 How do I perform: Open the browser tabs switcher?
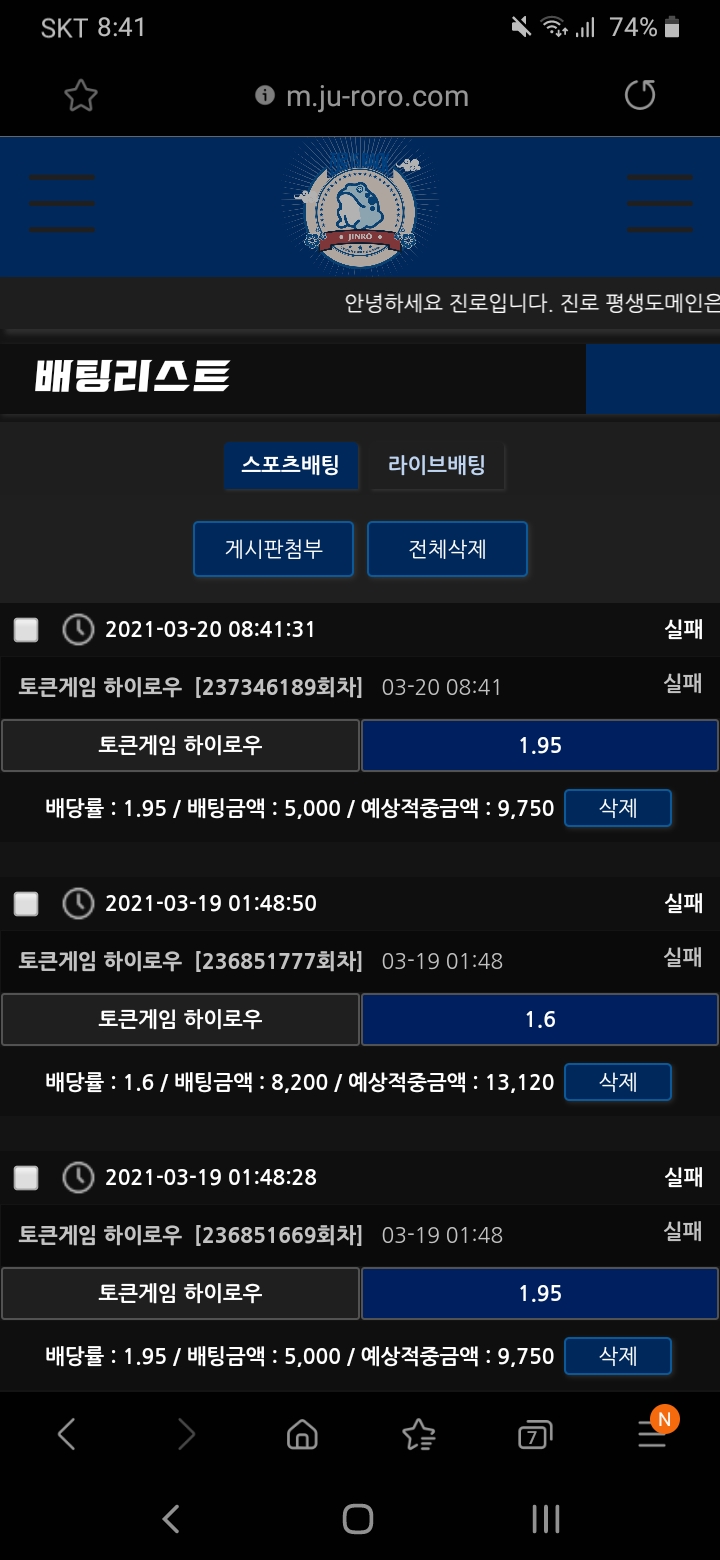(535, 1436)
